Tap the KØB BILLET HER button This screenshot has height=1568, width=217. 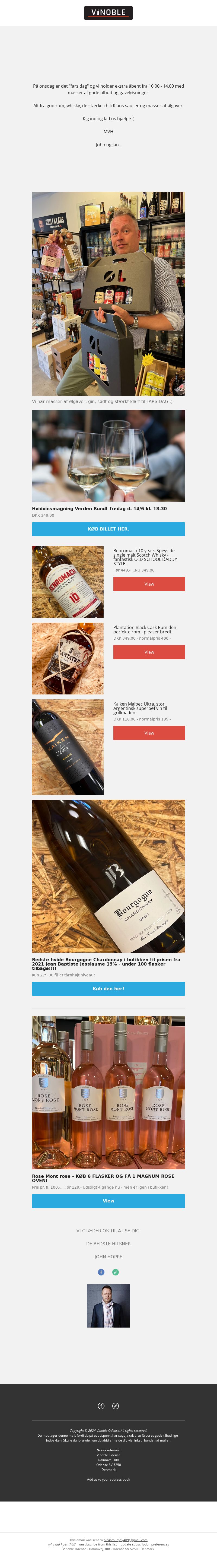(108, 529)
